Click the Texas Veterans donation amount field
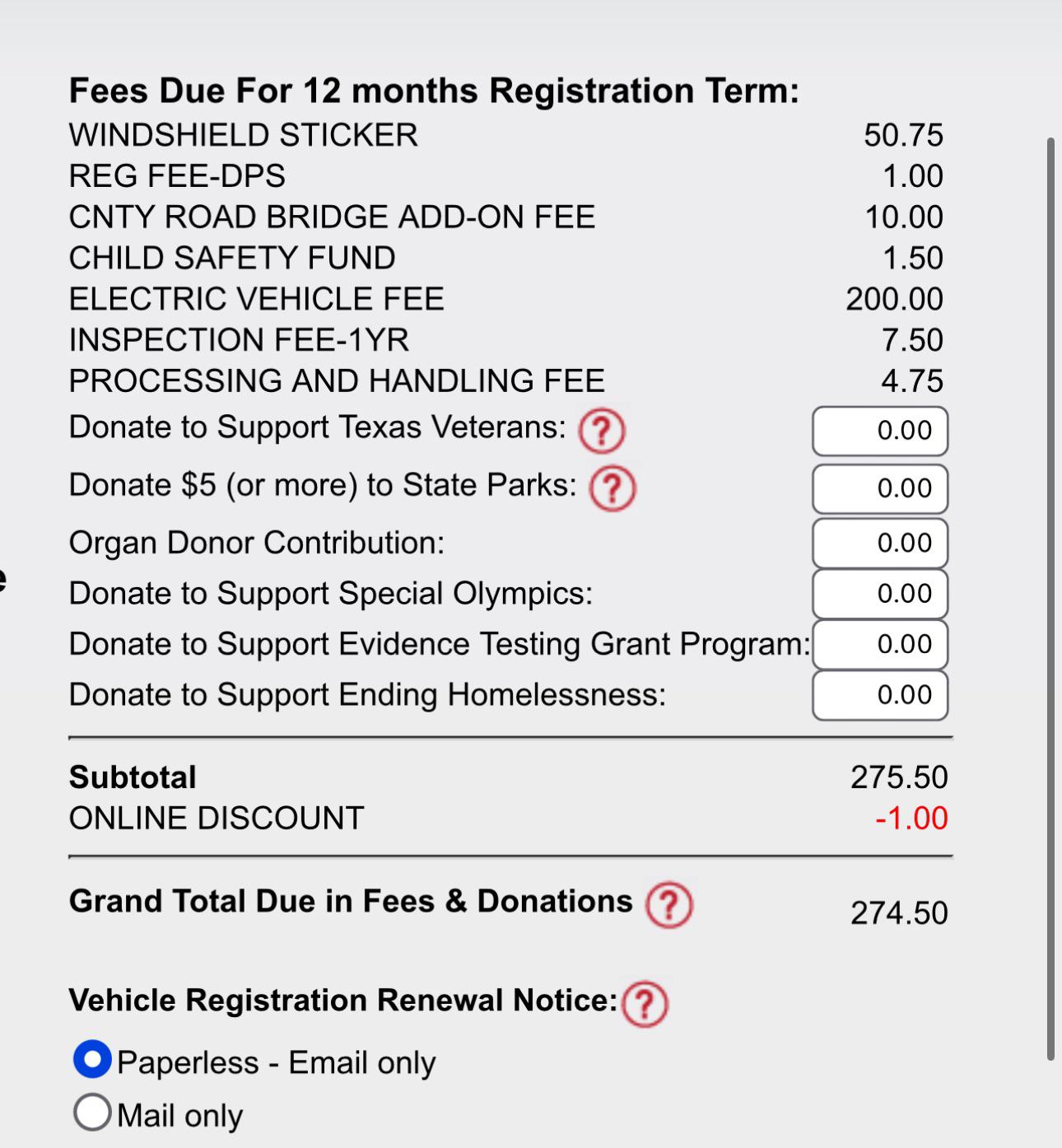 click(x=879, y=430)
